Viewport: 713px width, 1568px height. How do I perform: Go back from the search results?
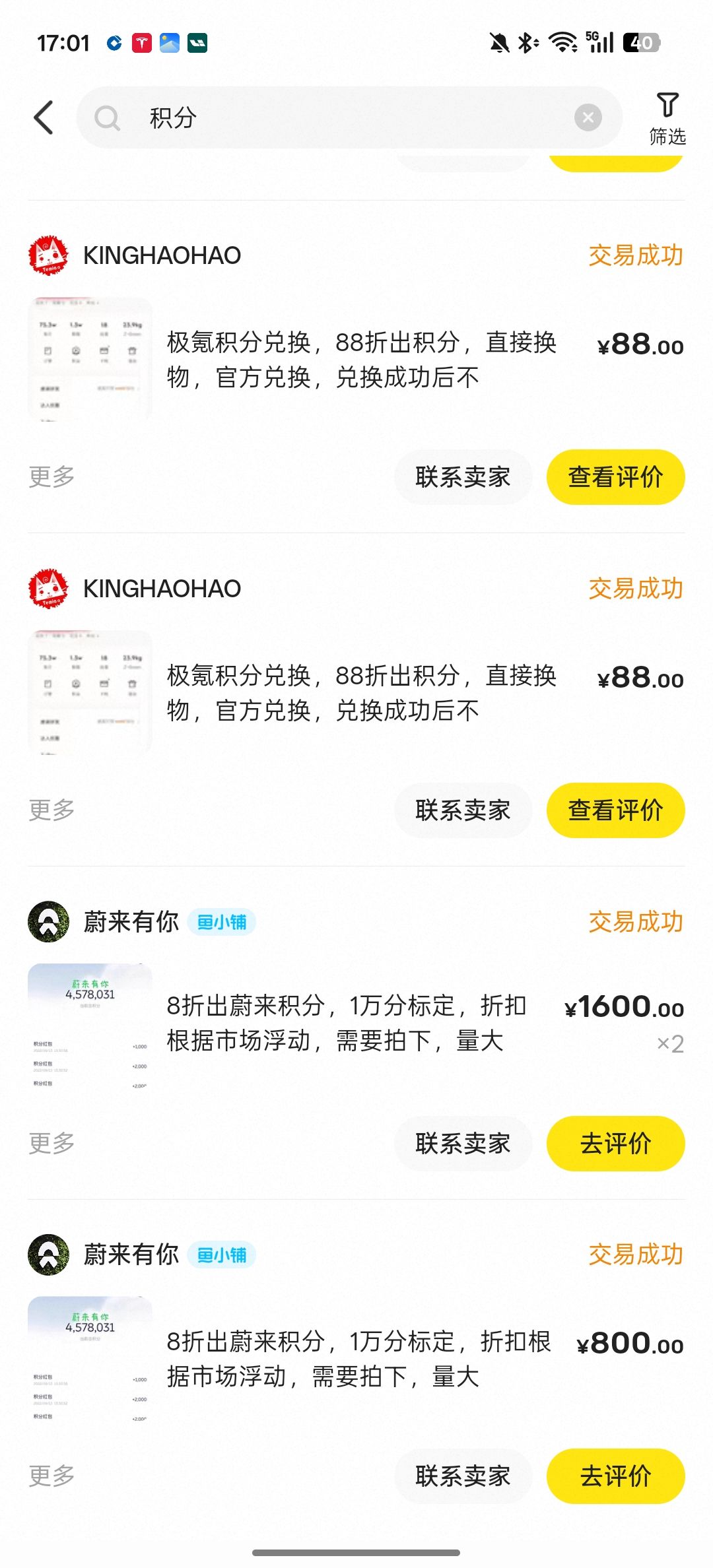(x=44, y=117)
